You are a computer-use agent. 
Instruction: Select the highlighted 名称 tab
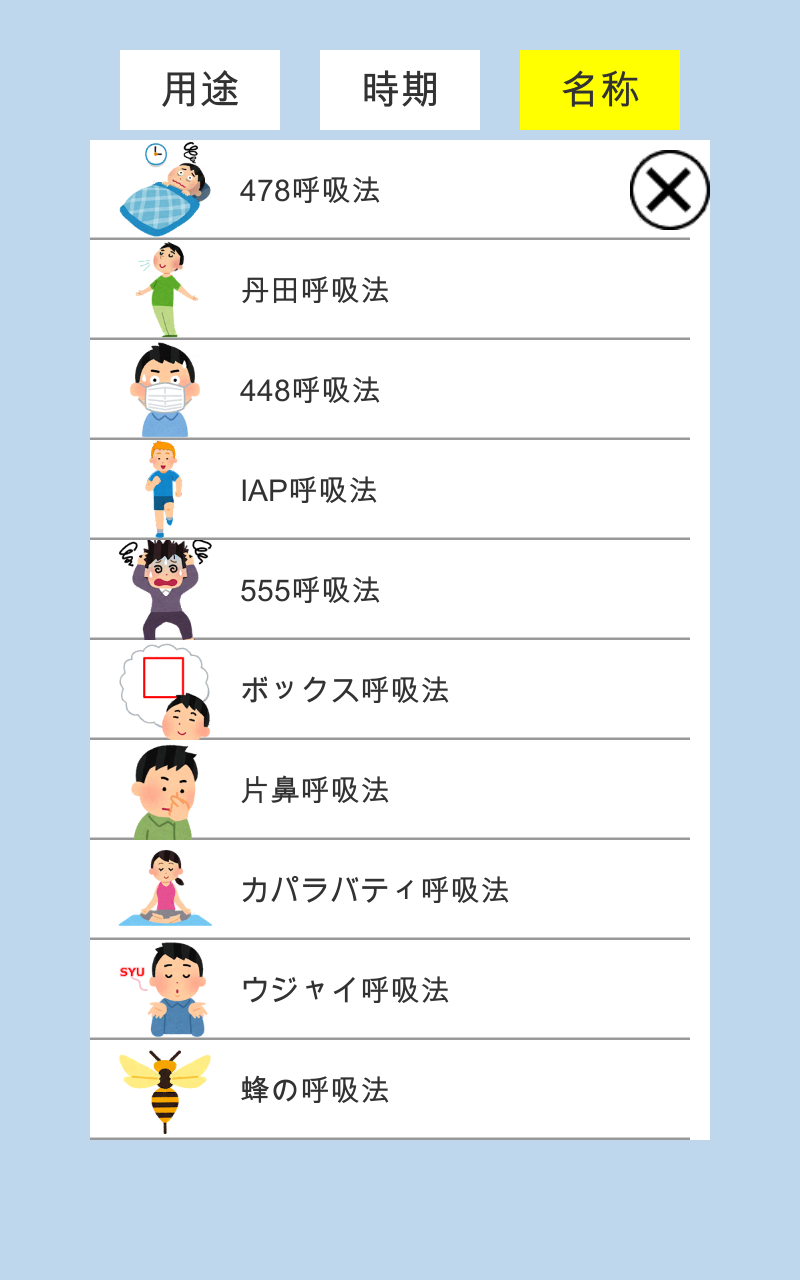pyautogui.click(x=599, y=89)
